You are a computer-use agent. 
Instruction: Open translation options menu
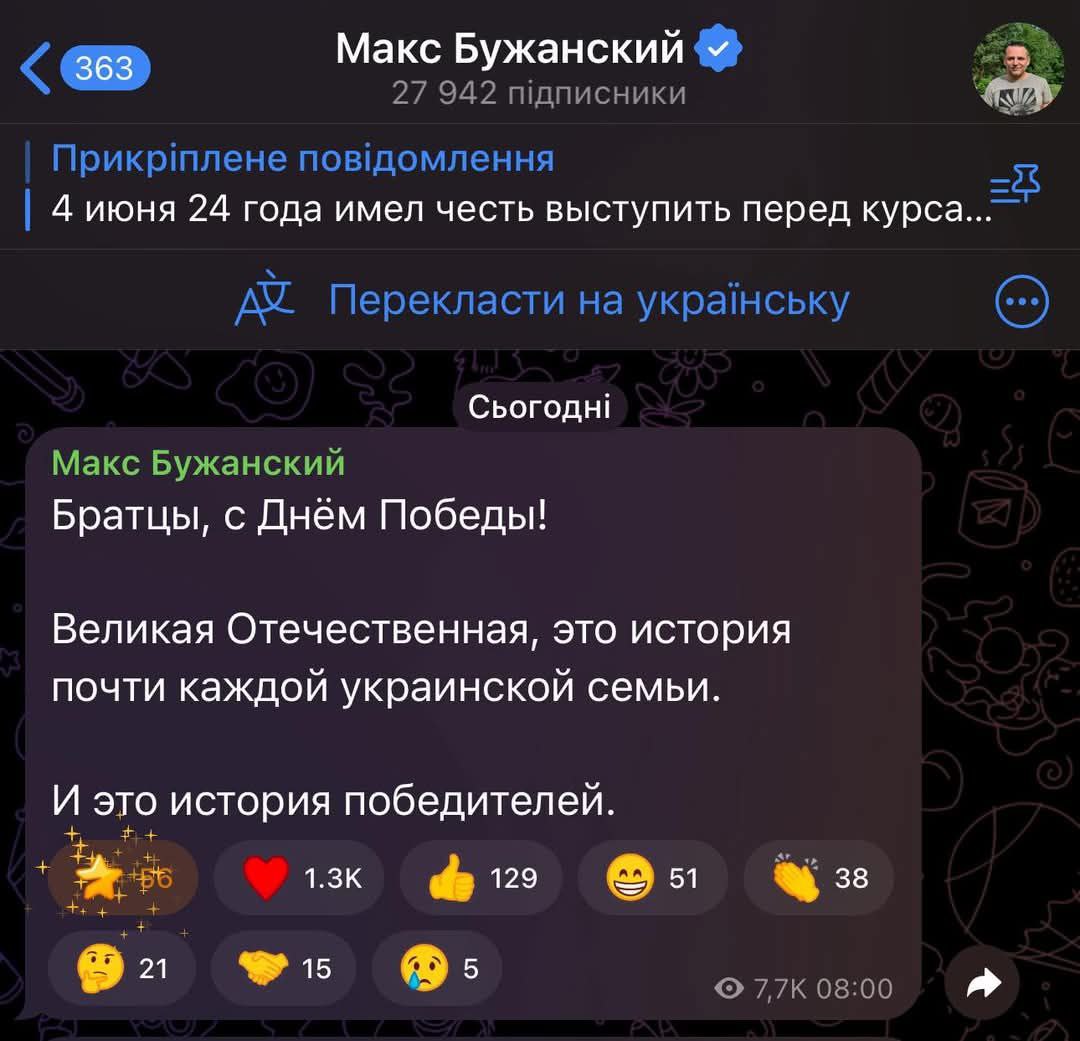[x=1022, y=301]
